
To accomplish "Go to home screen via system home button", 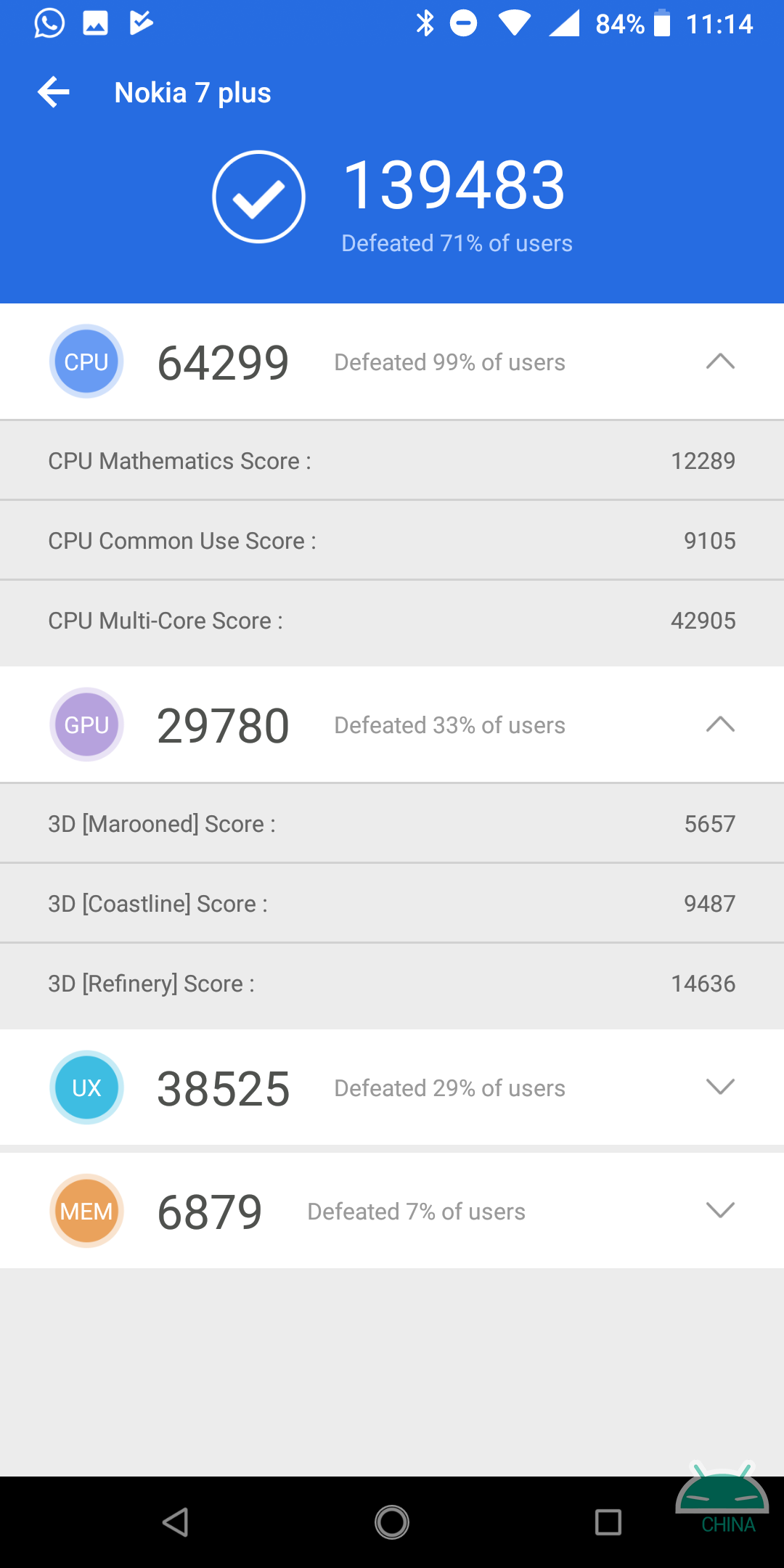I will coord(392,1522).
